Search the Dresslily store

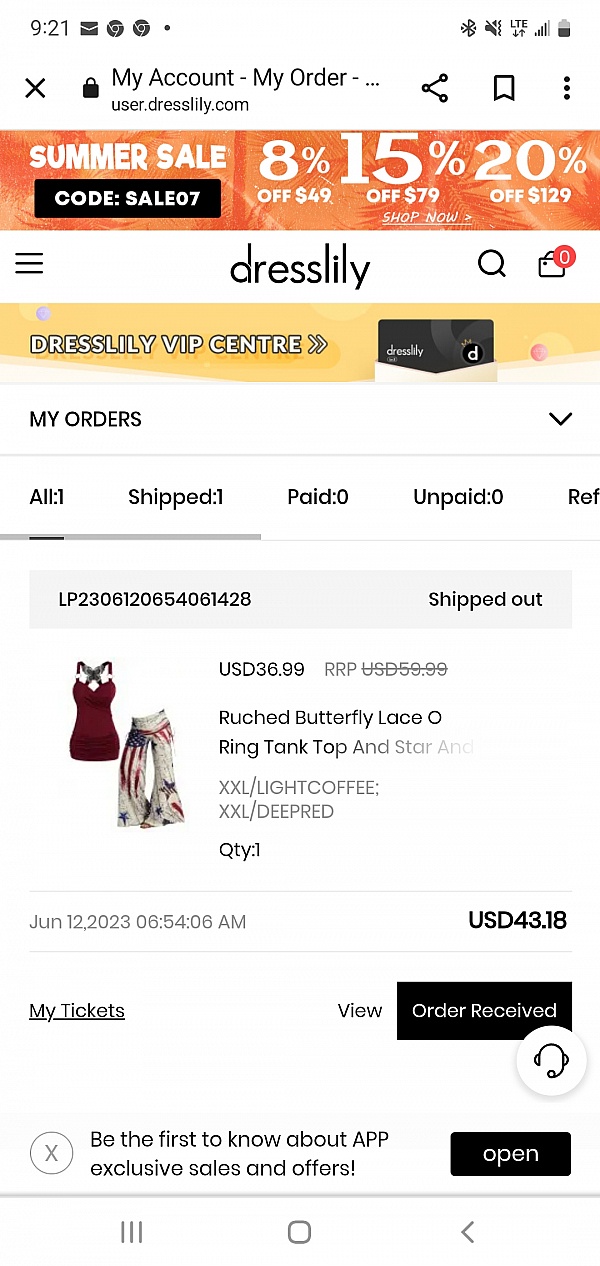click(x=492, y=264)
